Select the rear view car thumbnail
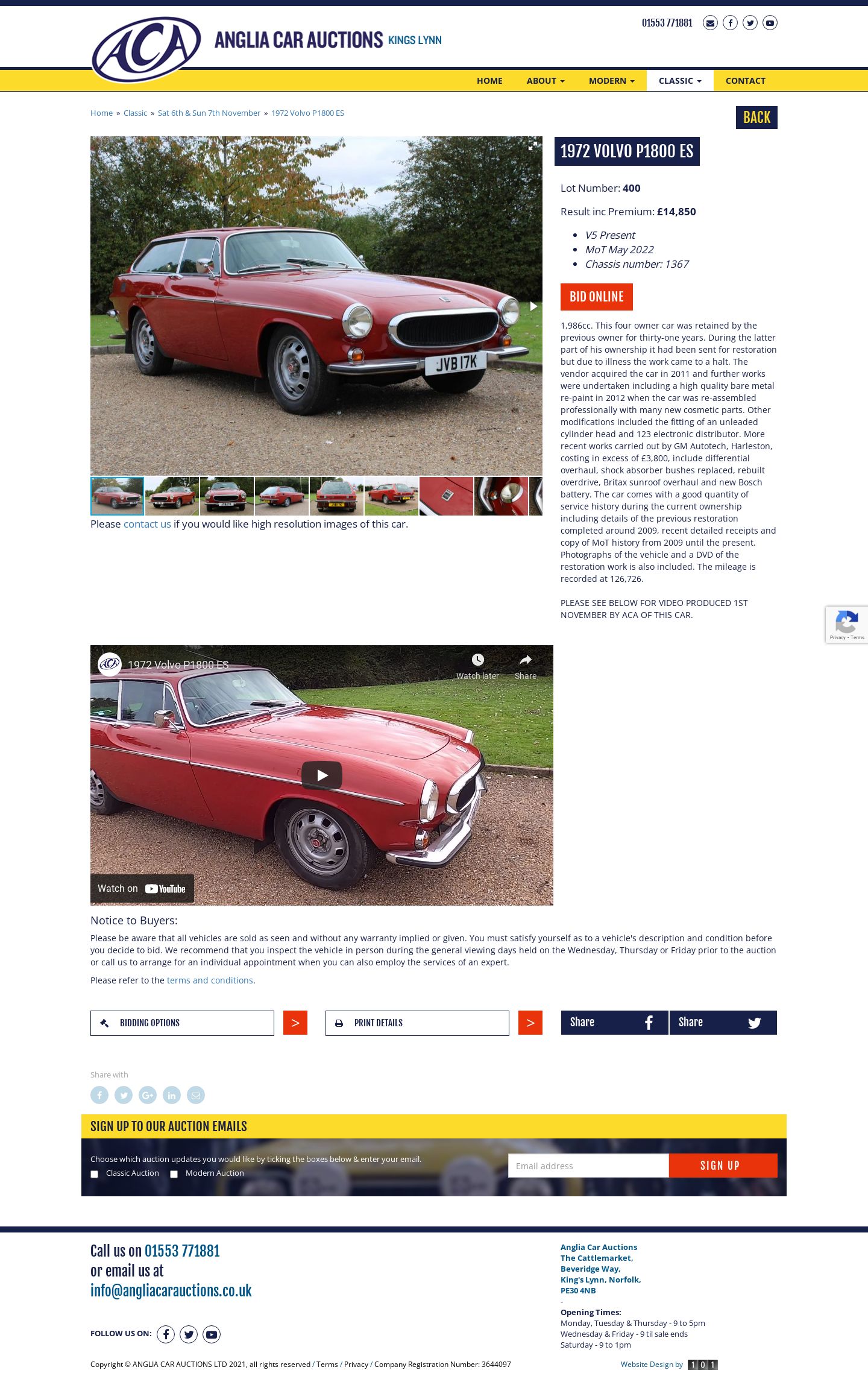Viewport: 868px width, 1379px height. coord(336,496)
